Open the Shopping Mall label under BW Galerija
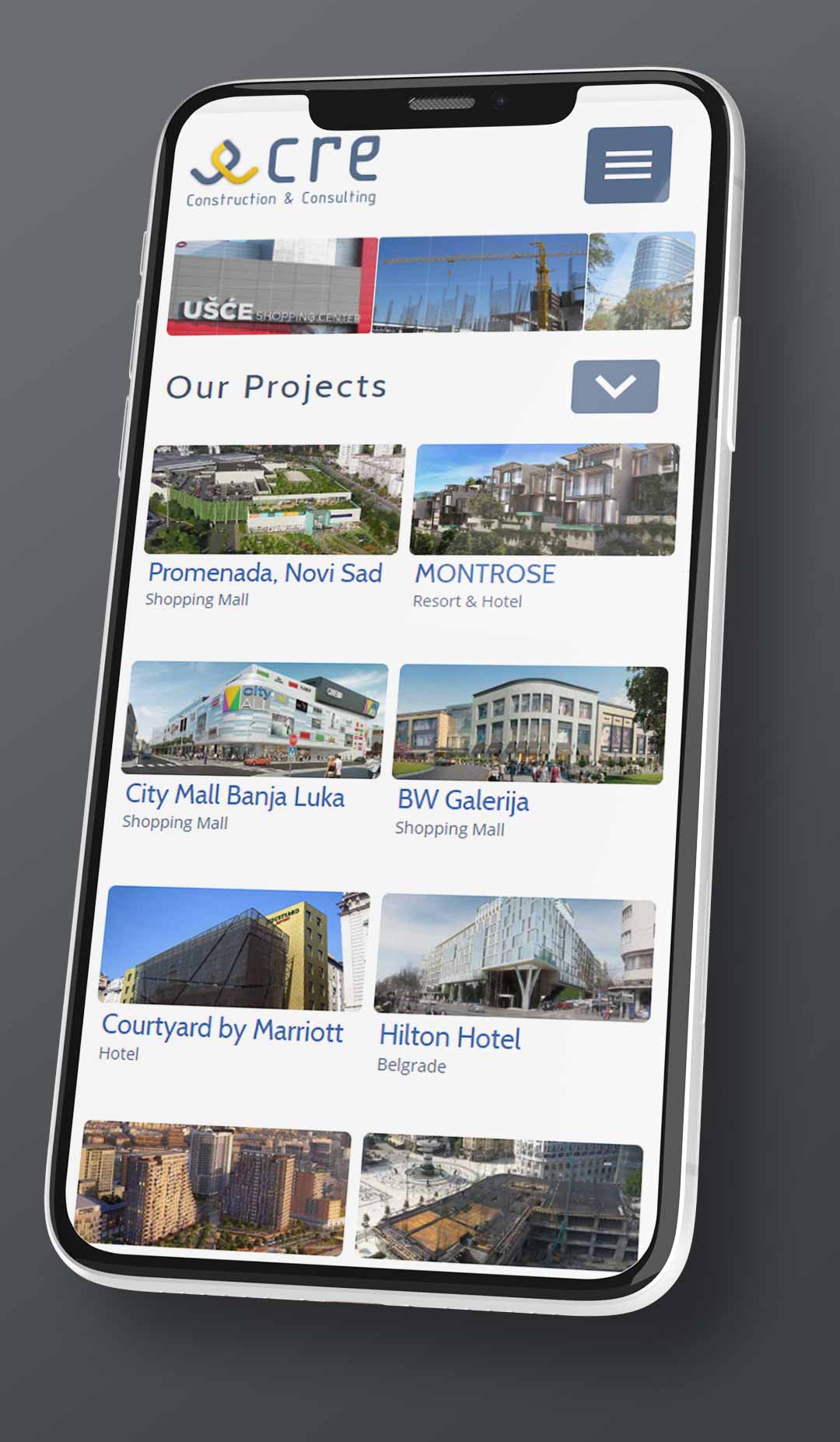 pos(451,830)
